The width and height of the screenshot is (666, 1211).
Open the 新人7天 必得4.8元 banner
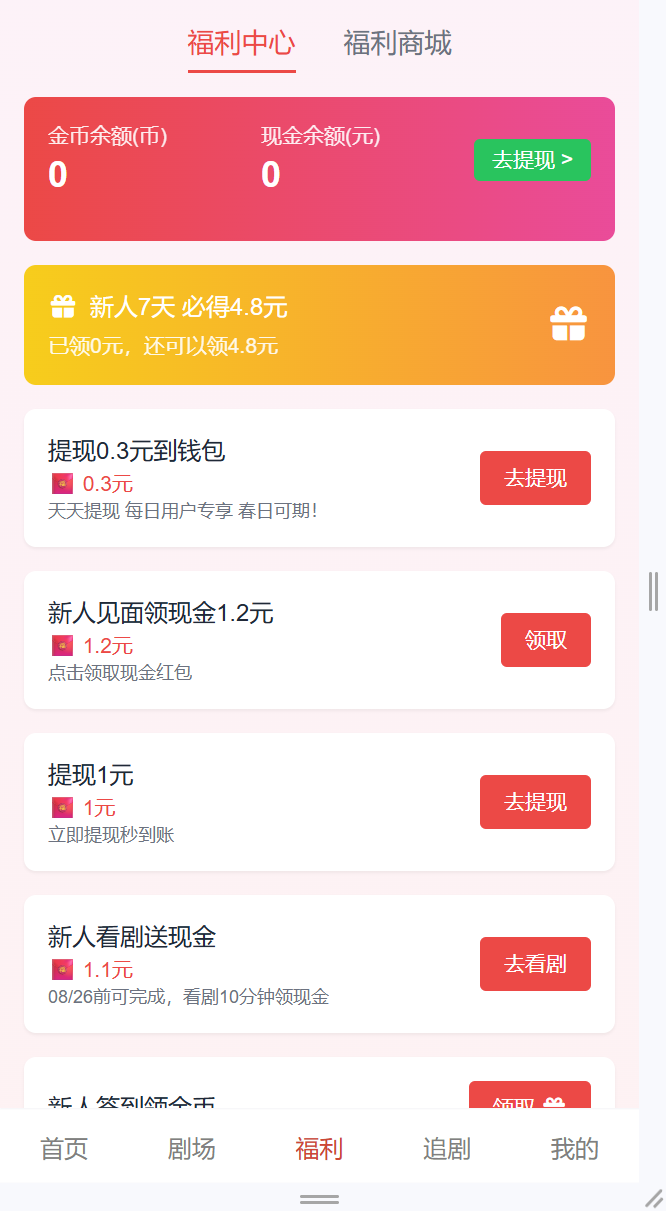[319, 325]
